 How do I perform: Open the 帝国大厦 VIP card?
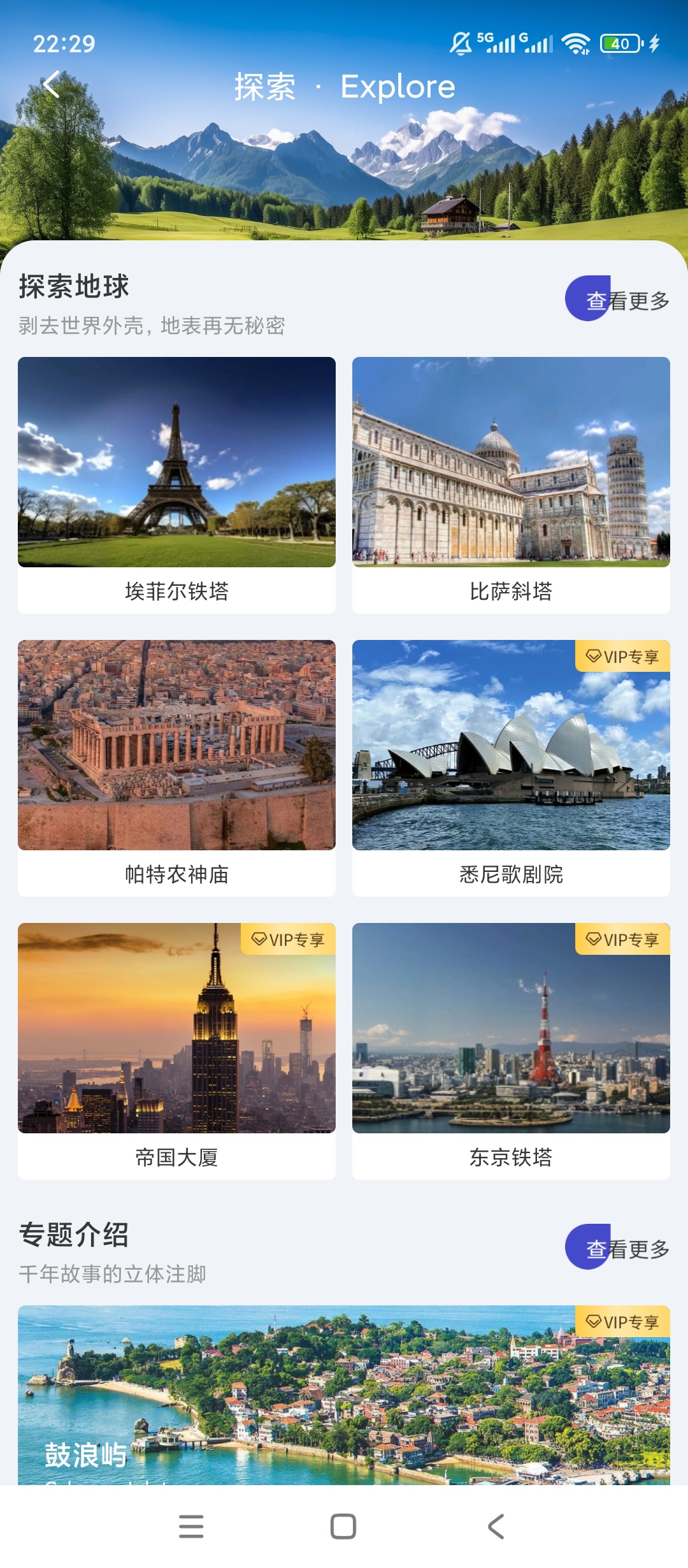176,1051
